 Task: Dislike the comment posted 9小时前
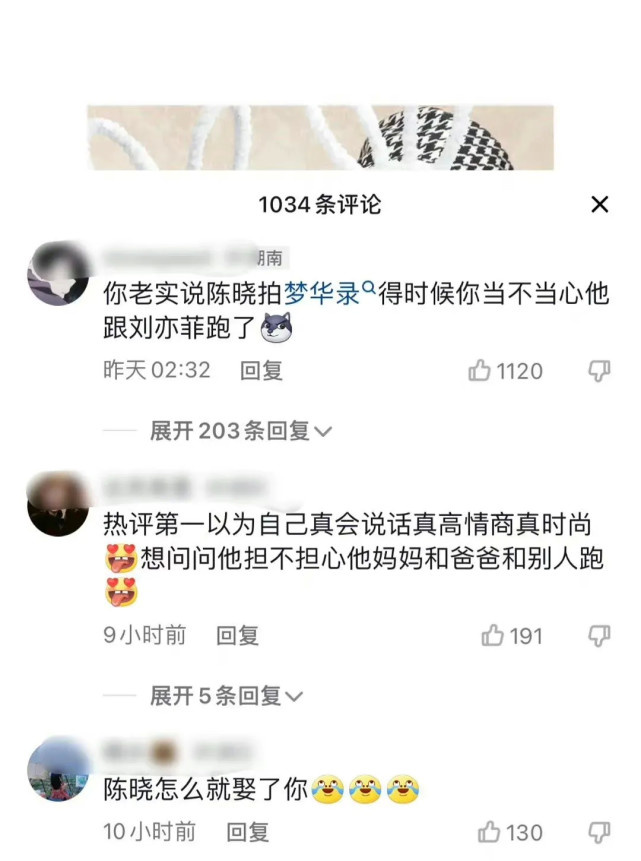point(598,635)
